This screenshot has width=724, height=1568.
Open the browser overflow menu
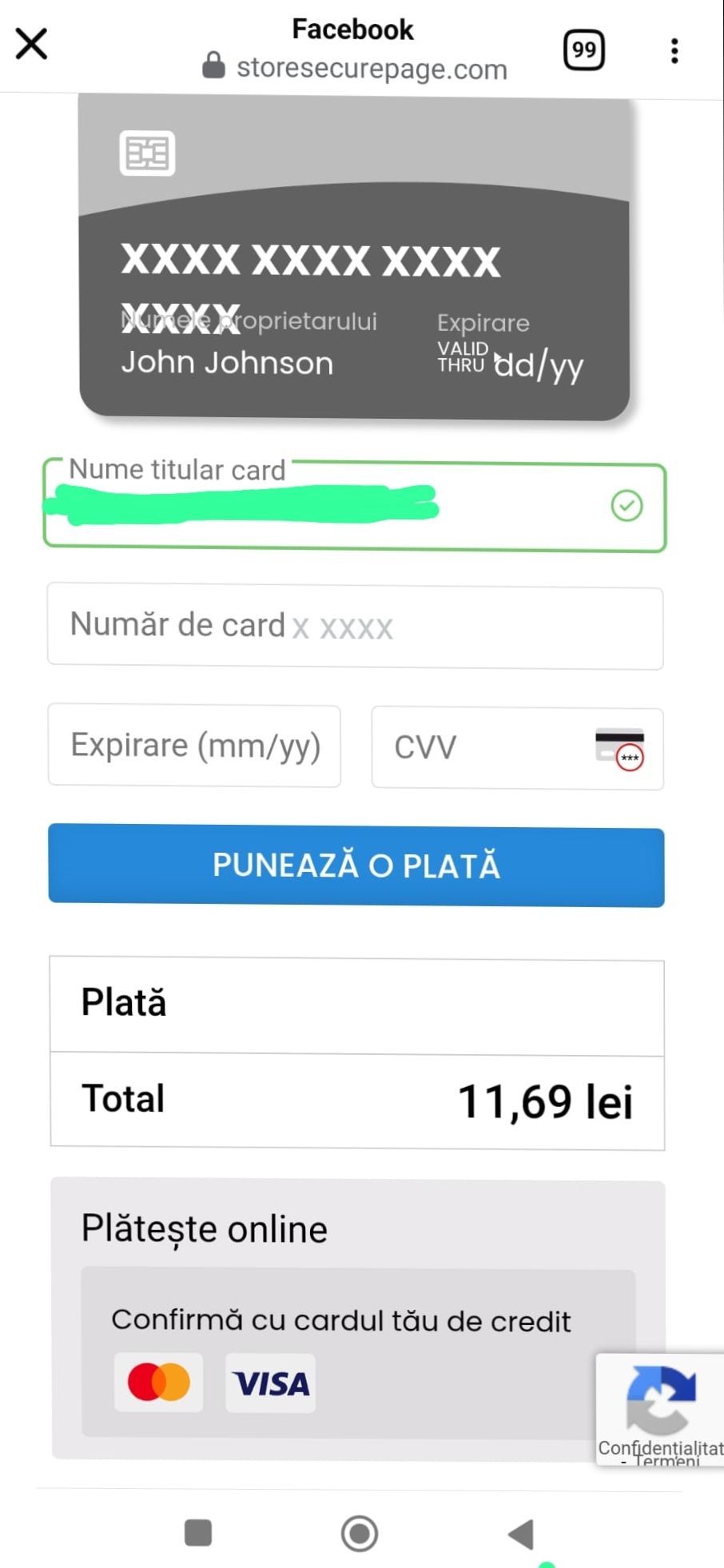click(x=674, y=50)
